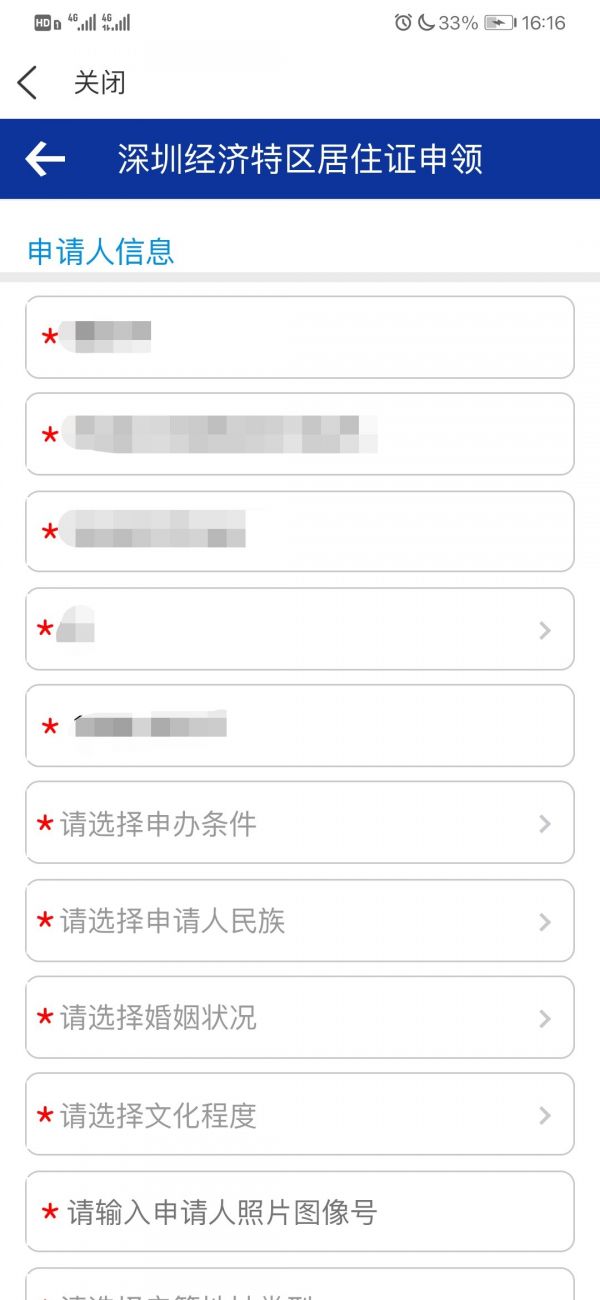This screenshot has width=600, height=1300.
Task: Choose applicant ethnicity via 请选择申请人民族
Action: pyautogui.click(x=300, y=920)
